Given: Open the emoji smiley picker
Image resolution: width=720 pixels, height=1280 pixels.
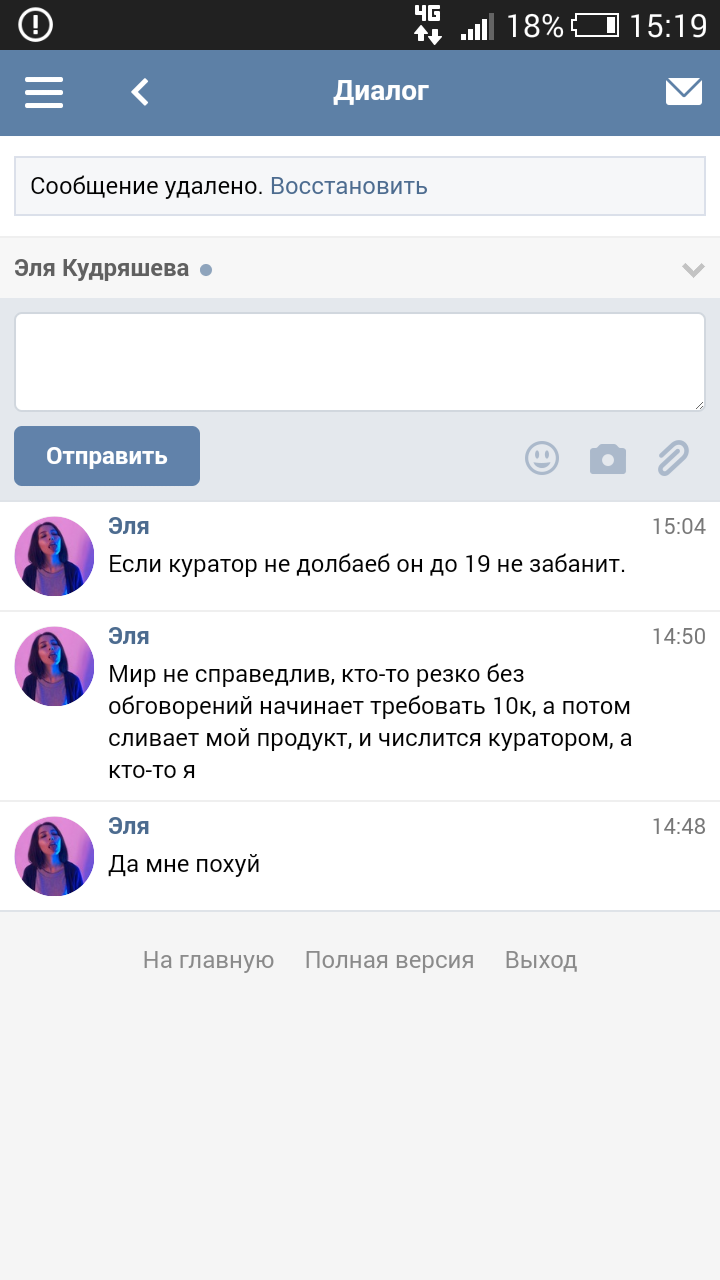Looking at the screenshot, I should point(542,458).
